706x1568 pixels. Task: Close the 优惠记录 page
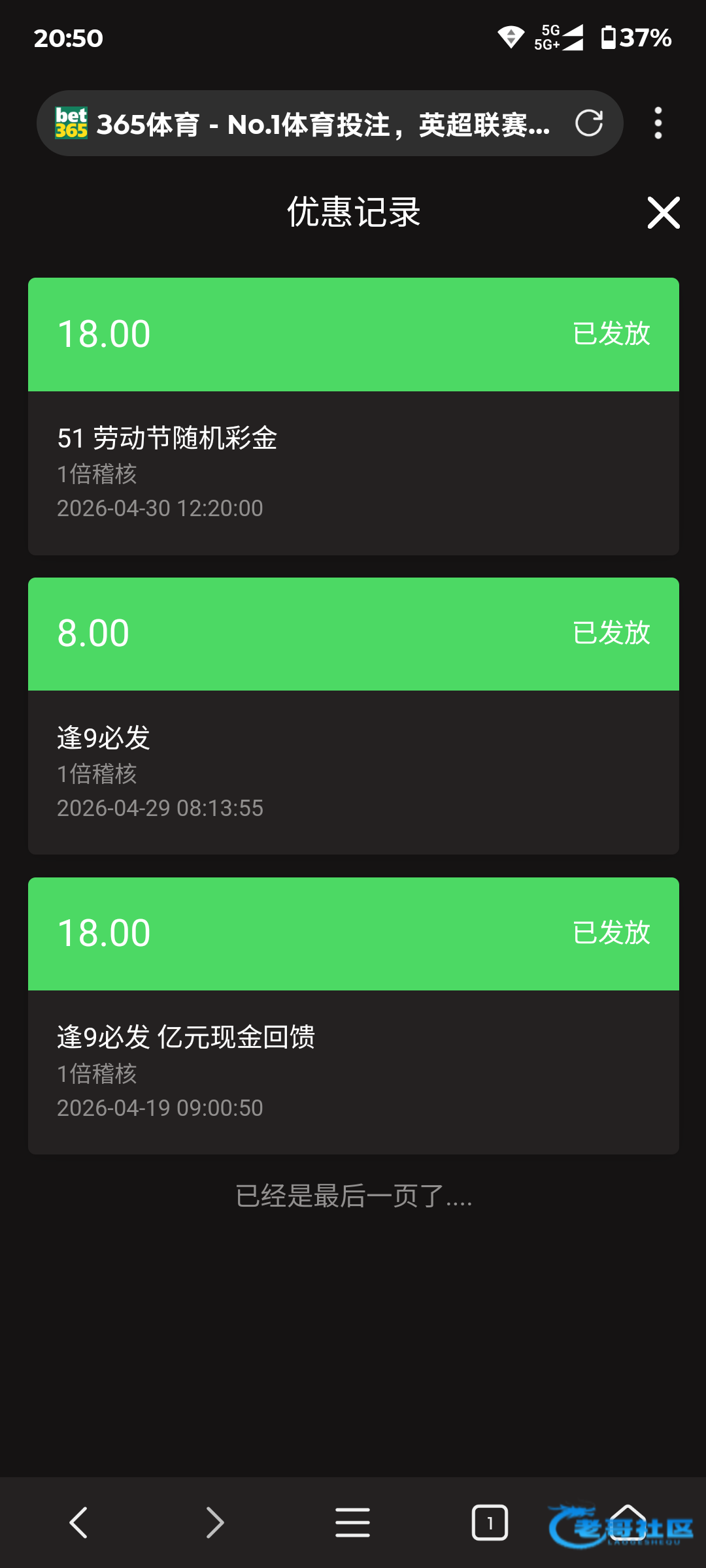pos(664,212)
